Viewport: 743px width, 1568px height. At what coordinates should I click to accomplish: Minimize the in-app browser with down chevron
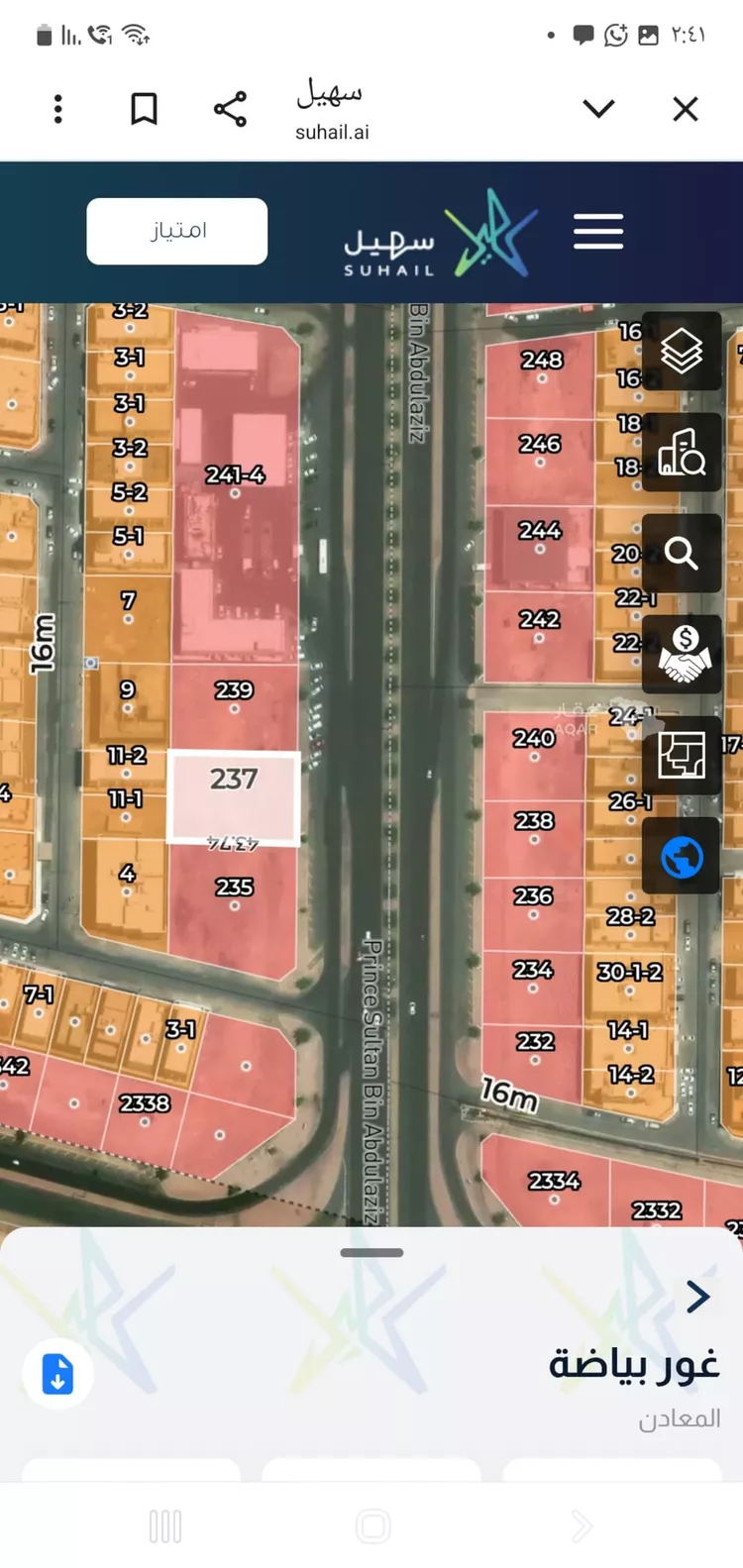click(598, 109)
